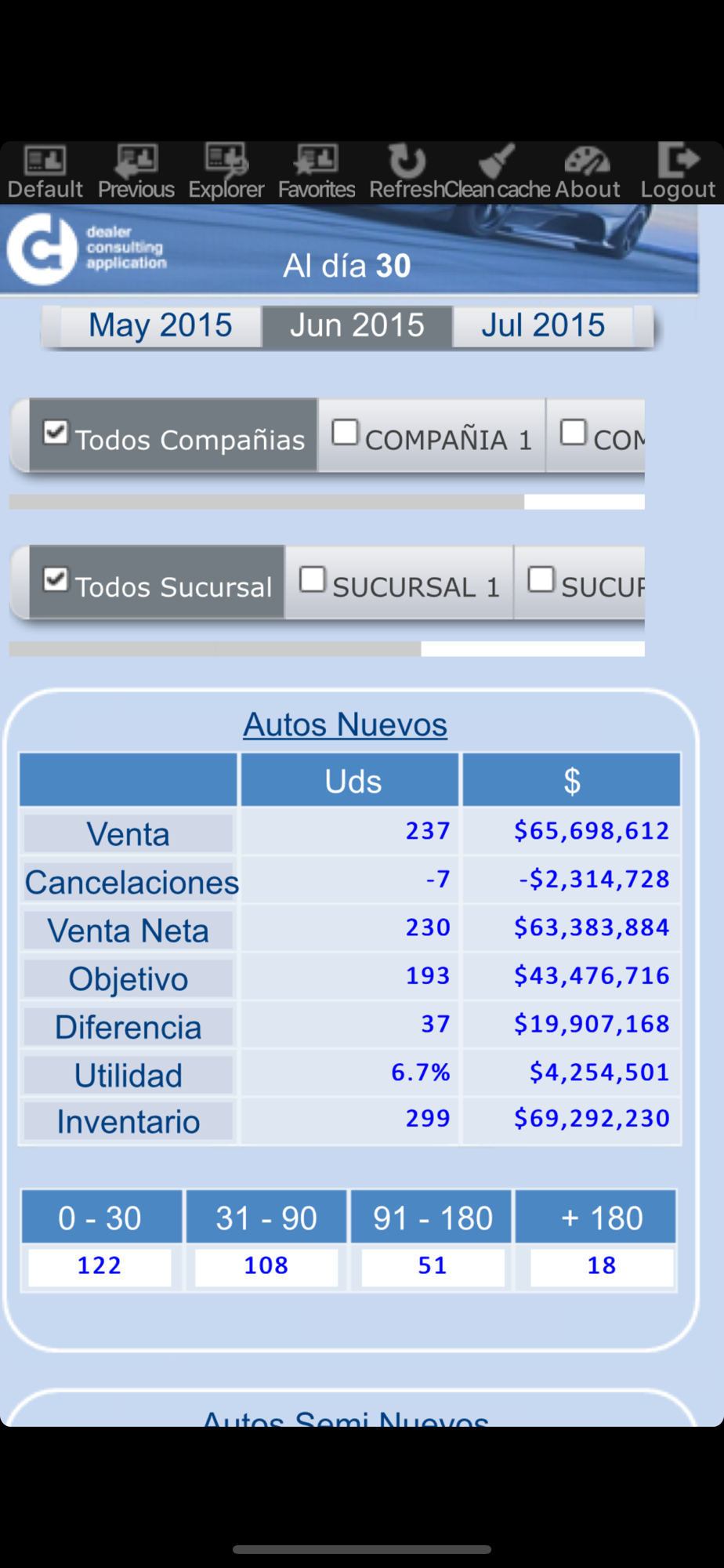Viewport: 724px width, 1568px height.
Task: Switch to Jul 2015
Action: coord(543,325)
